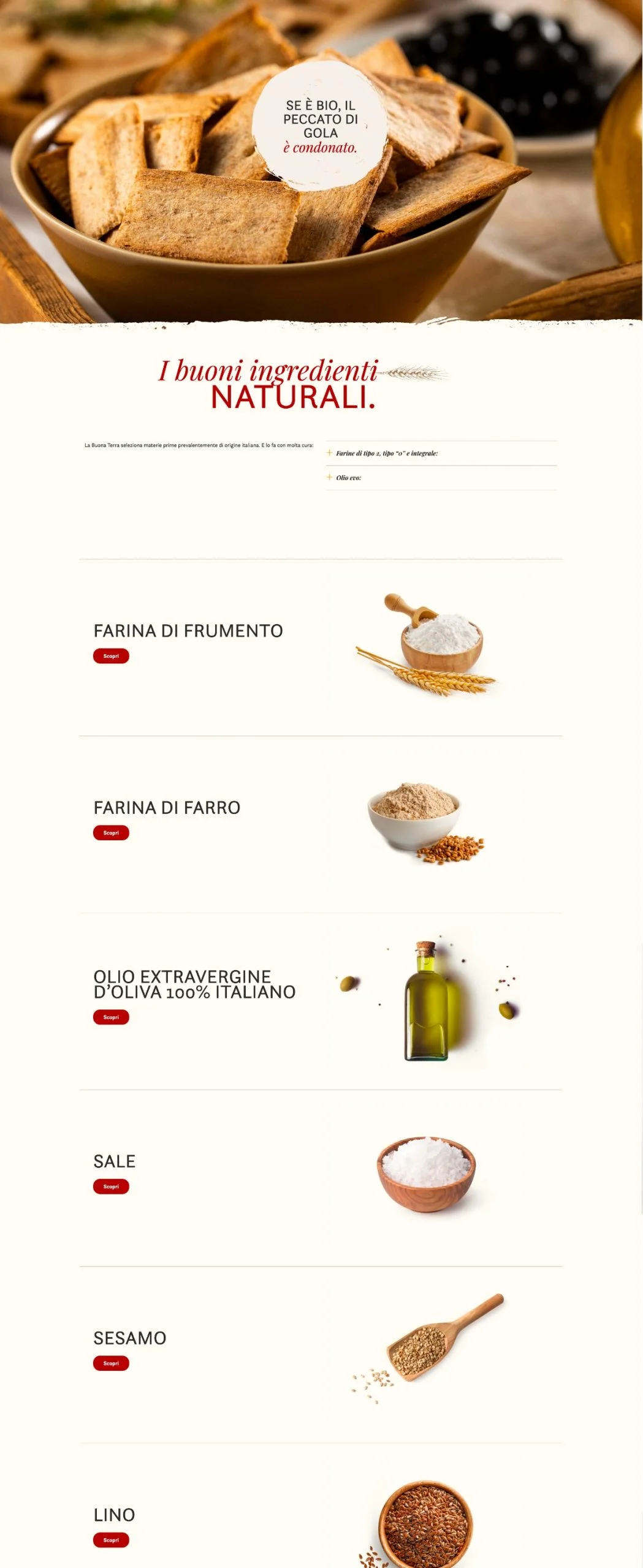Tap Scopri under Olio Extravergine d'Oliva

[111, 1017]
